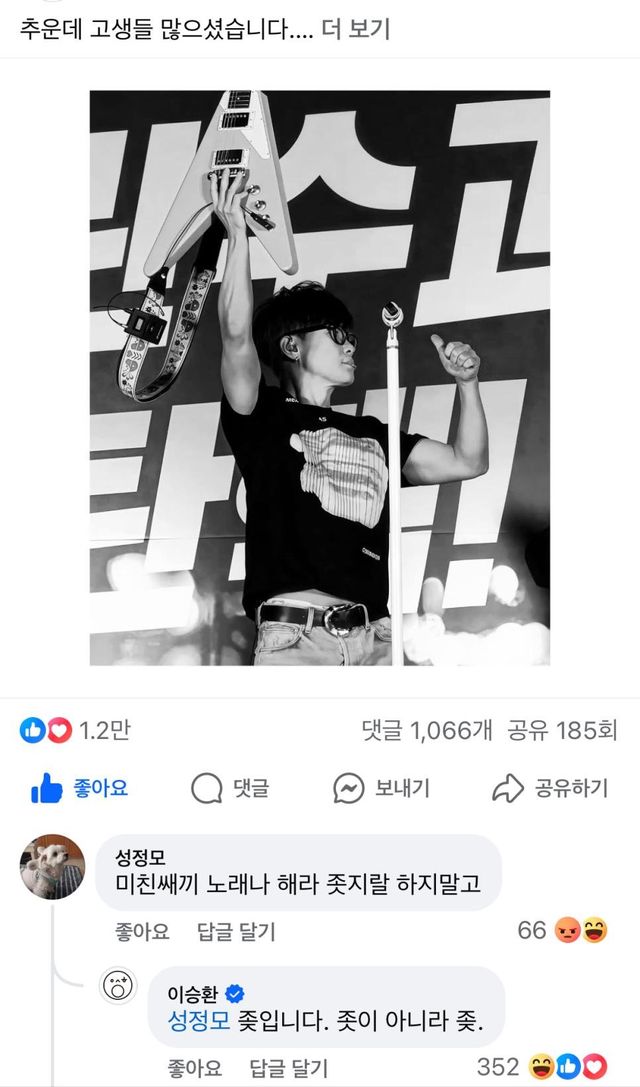The width and height of the screenshot is (640, 1087).
Task: Open 성정모's profile picture
Action: (x=52, y=866)
